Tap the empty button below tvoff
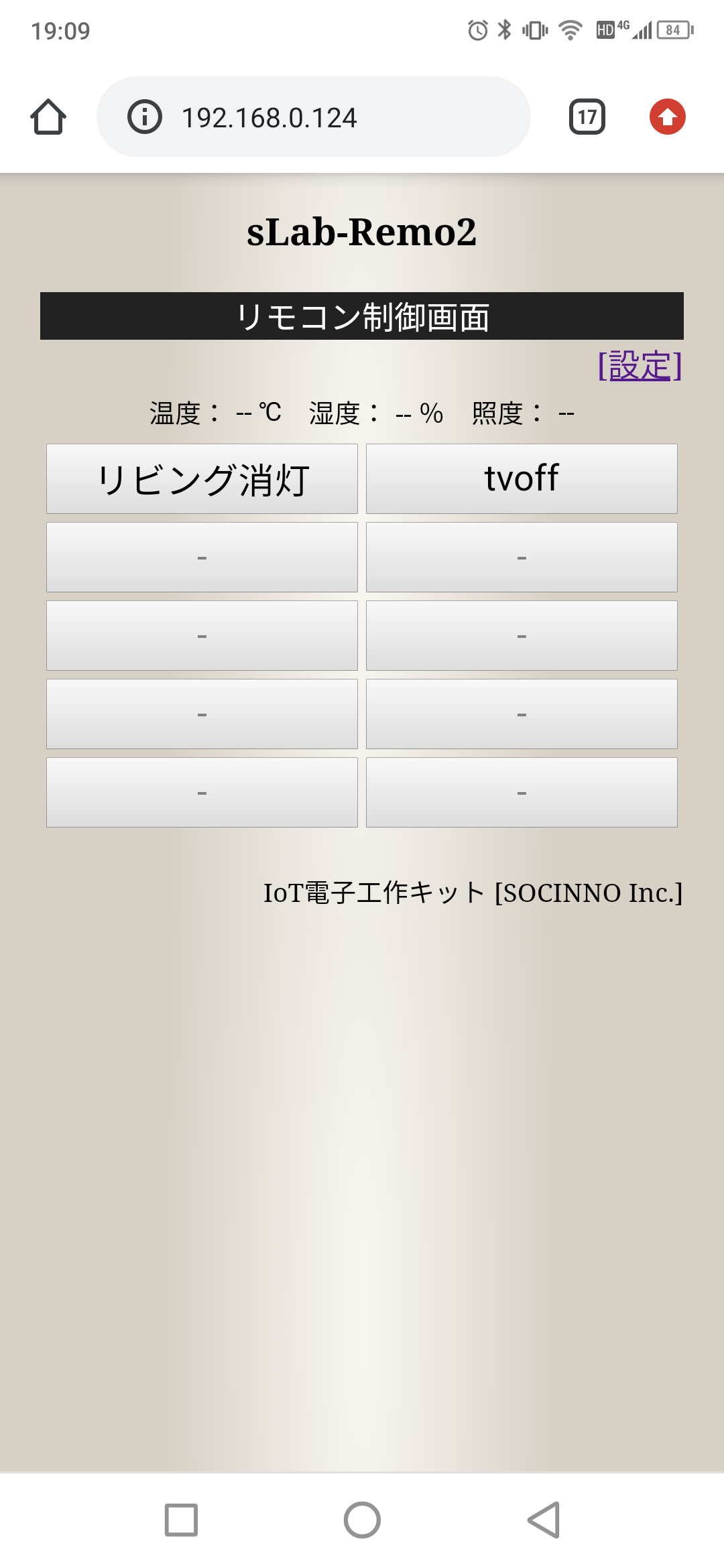The image size is (724, 1568). (x=522, y=557)
